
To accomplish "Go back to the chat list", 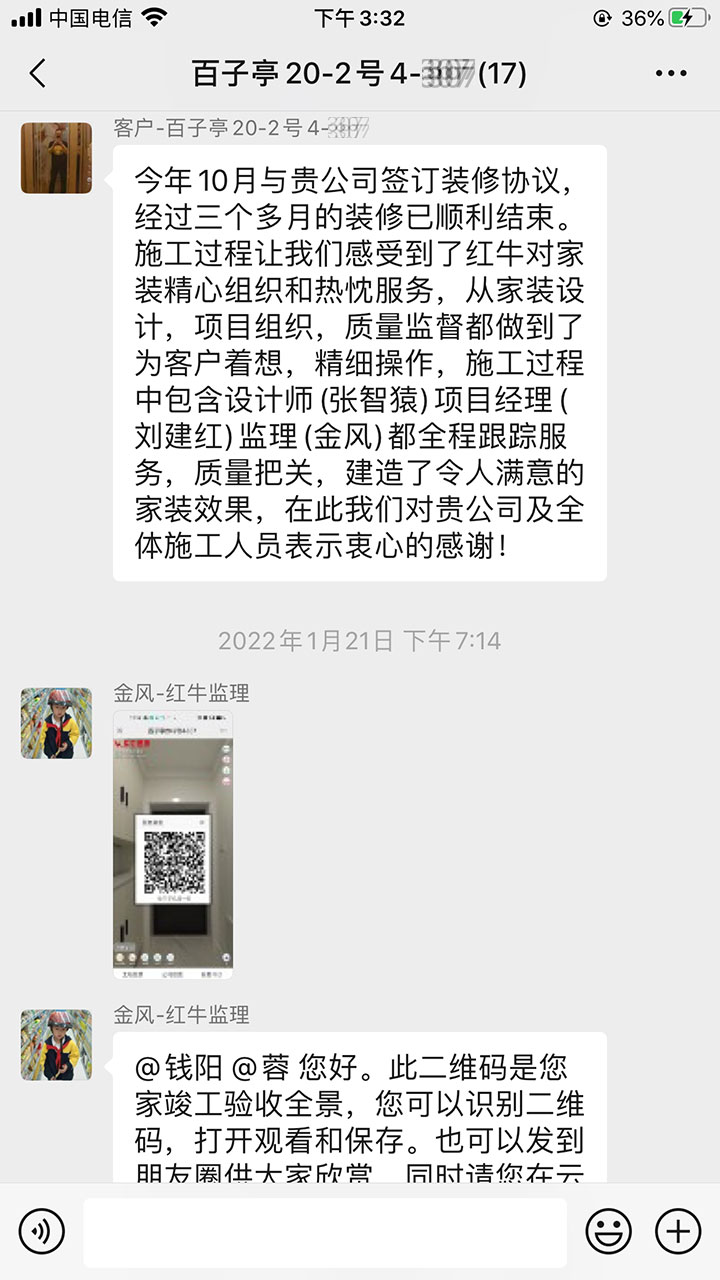I will (x=38, y=73).
